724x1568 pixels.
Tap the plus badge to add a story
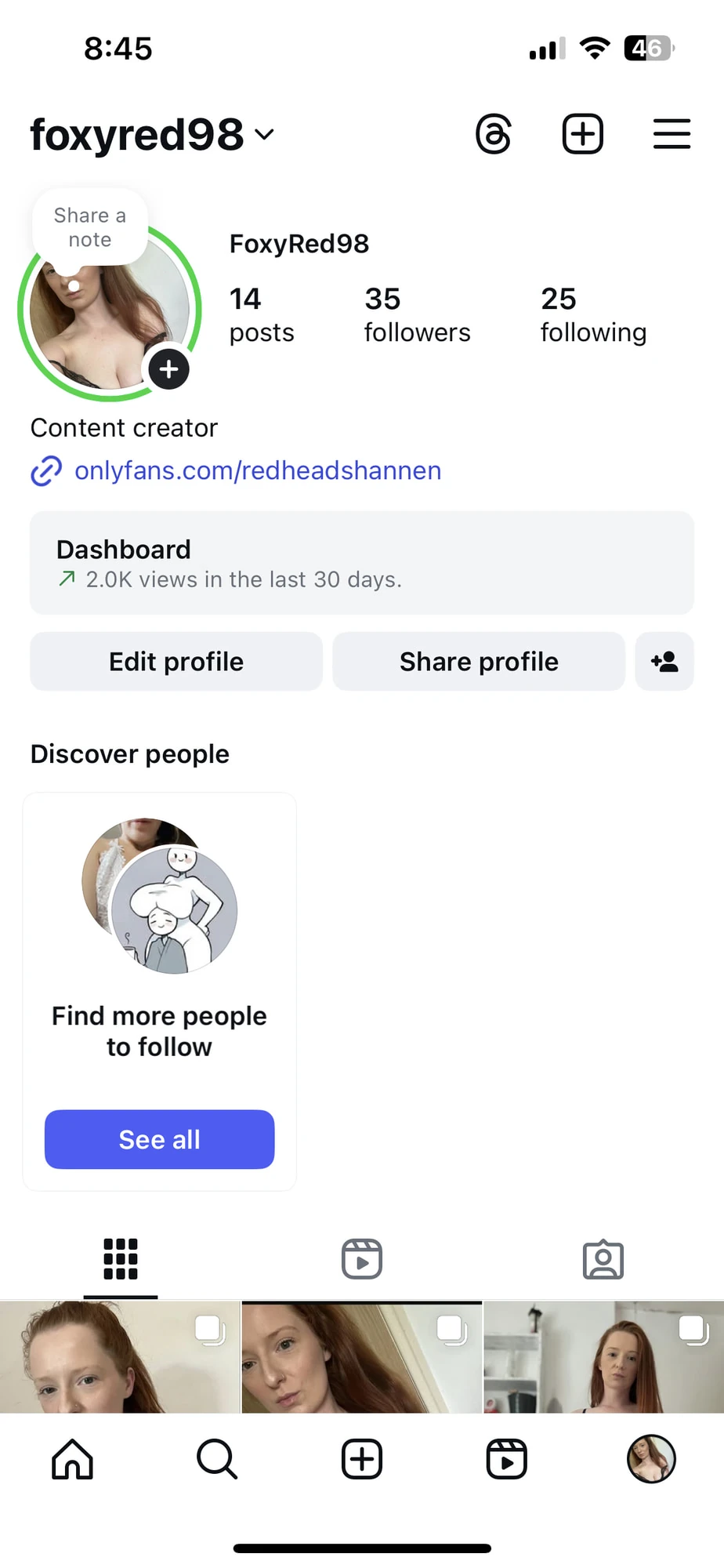[168, 369]
